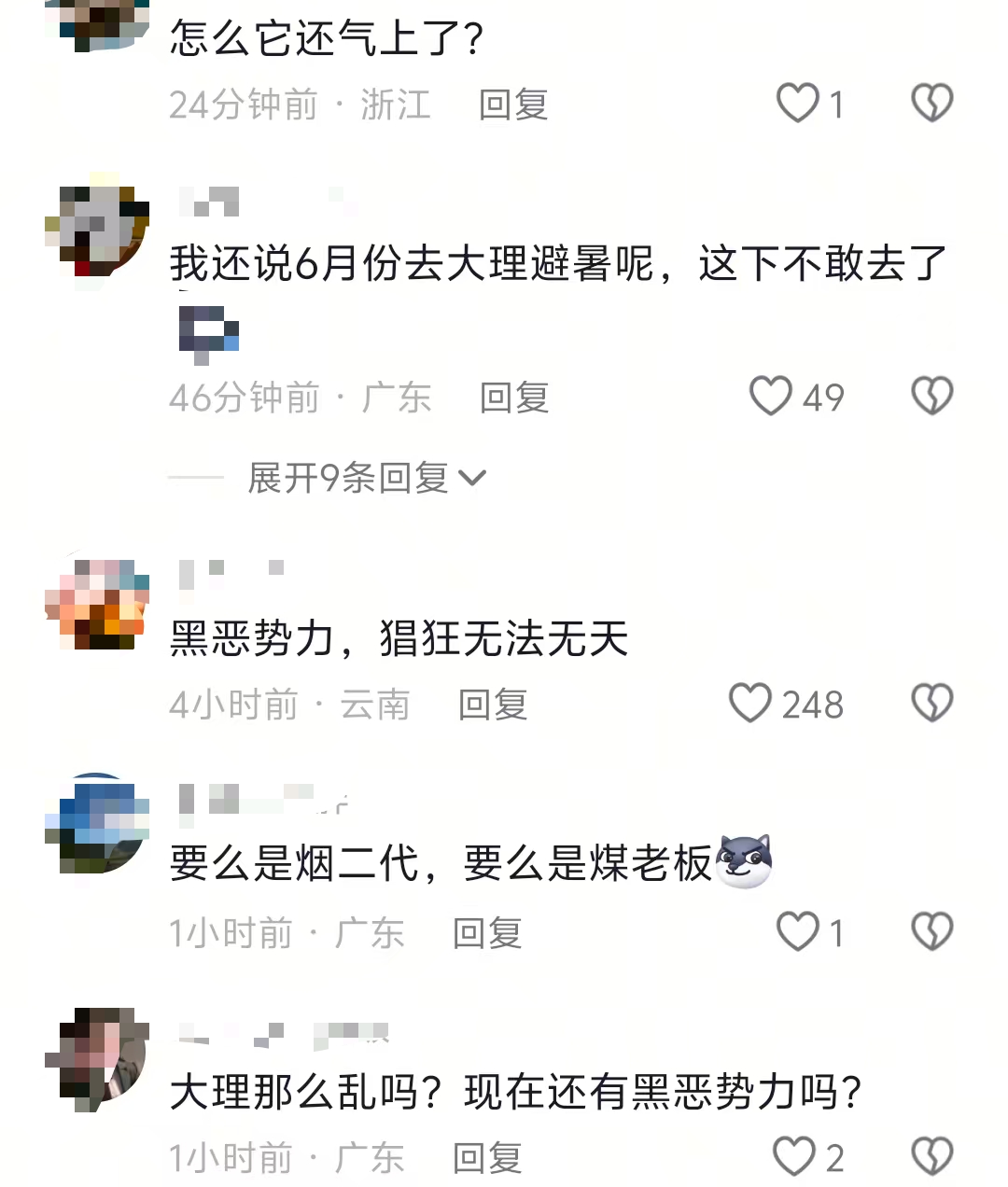Viewport: 1008px width, 1187px height.
Task: Expand 展开9条回复
Action: pyautogui.click(x=367, y=478)
